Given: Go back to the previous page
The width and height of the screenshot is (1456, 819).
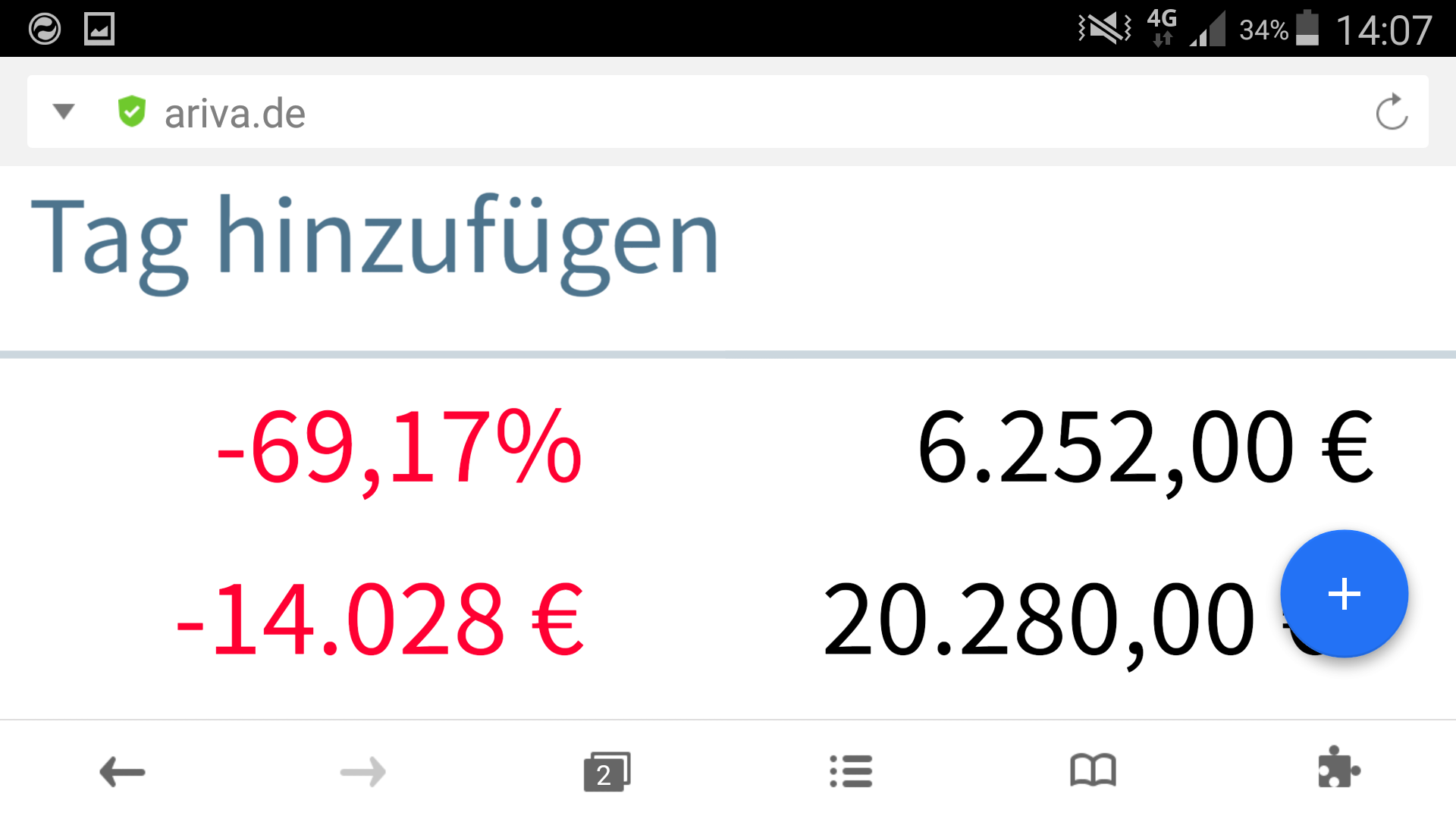Looking at the screenshot, I should [x=122, y=772].
